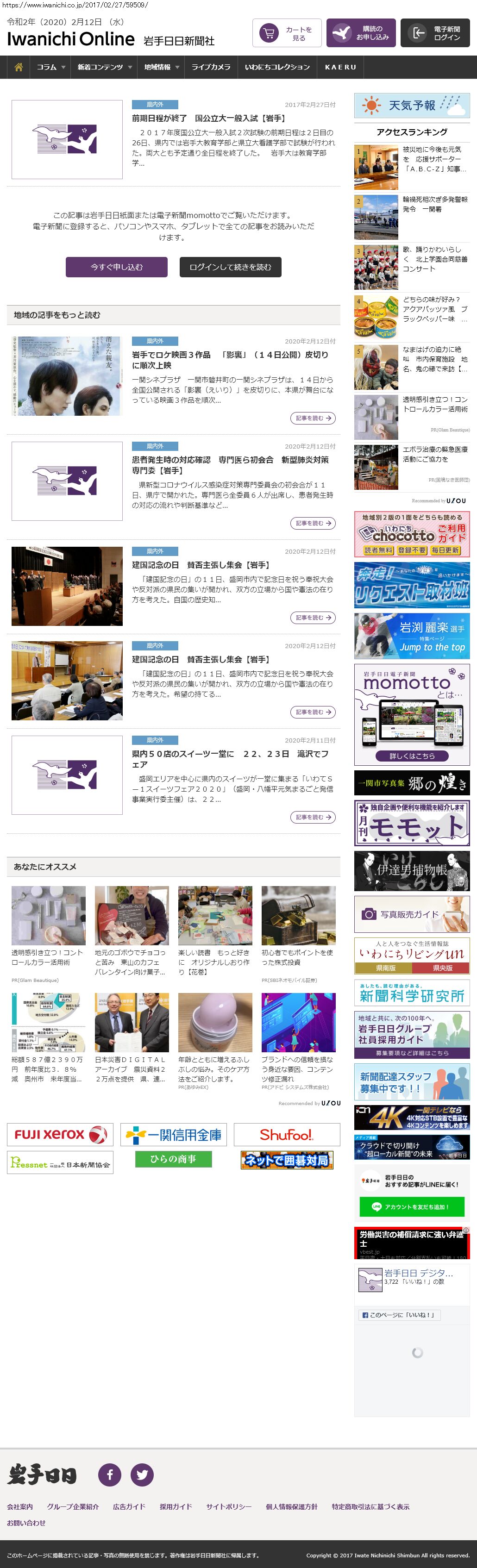This screenshot has height=1568, width=477.
Task: Visit the Facebook page icon in footer
Action: pyautogui.click(x=110, y=1475)
